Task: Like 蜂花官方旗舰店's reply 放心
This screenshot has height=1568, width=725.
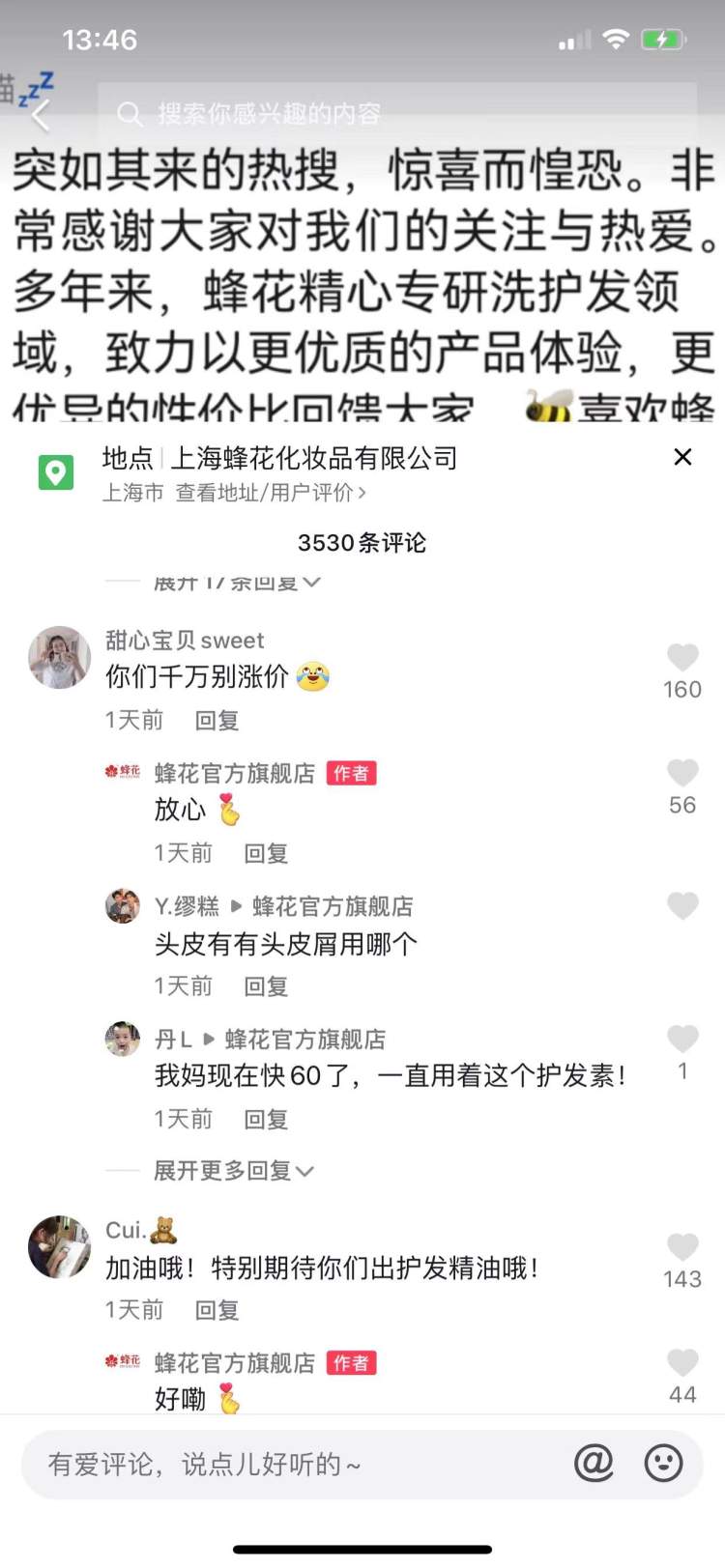Action: [x=682, y=773]
